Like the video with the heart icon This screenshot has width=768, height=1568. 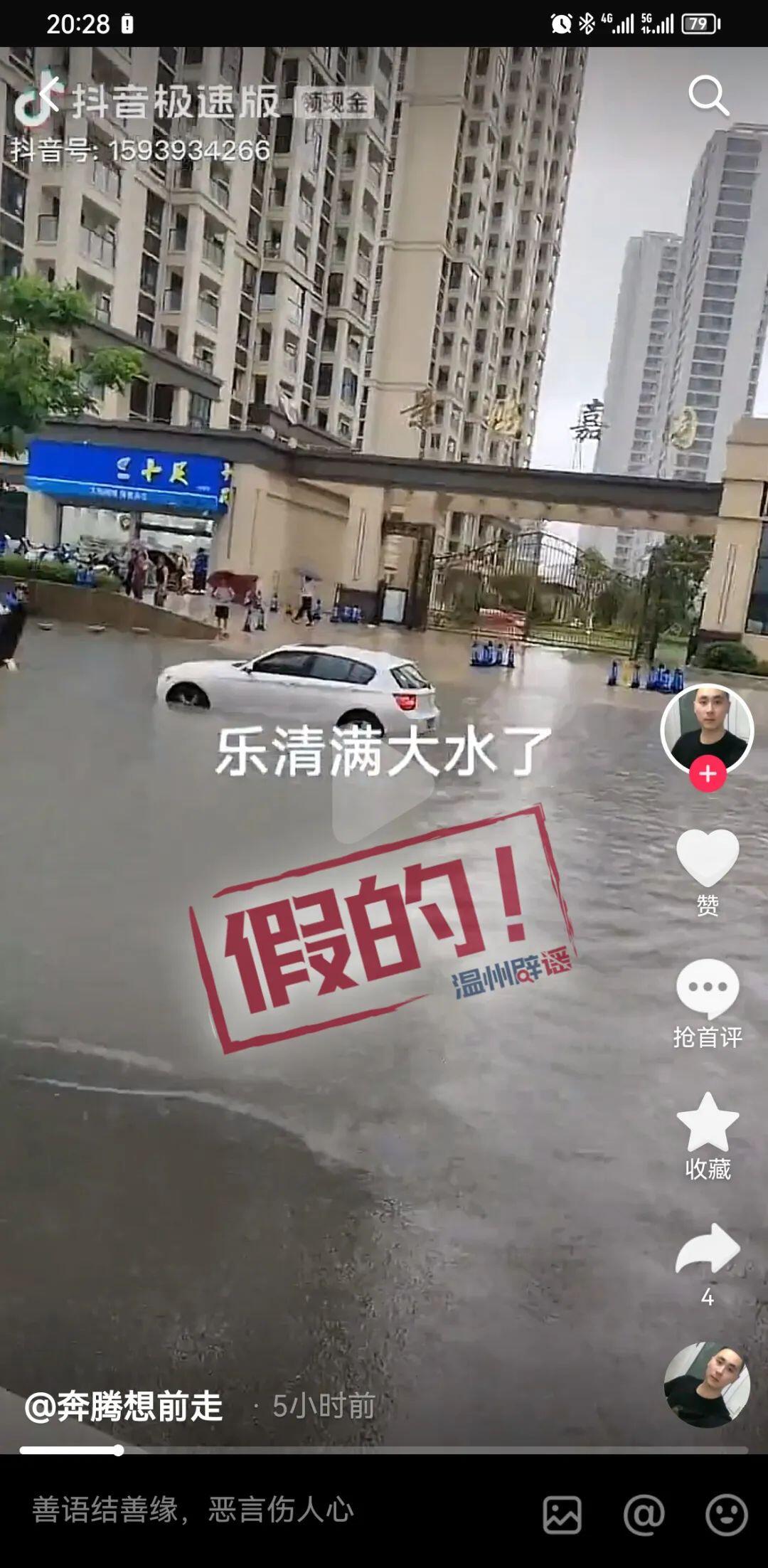[x=708, y=858]
